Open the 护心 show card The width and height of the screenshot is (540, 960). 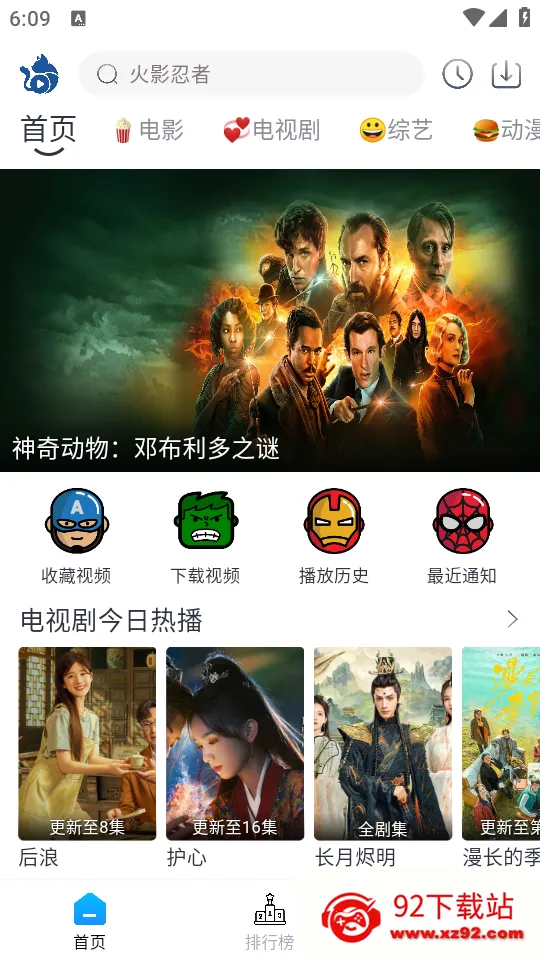coord(235,757)
